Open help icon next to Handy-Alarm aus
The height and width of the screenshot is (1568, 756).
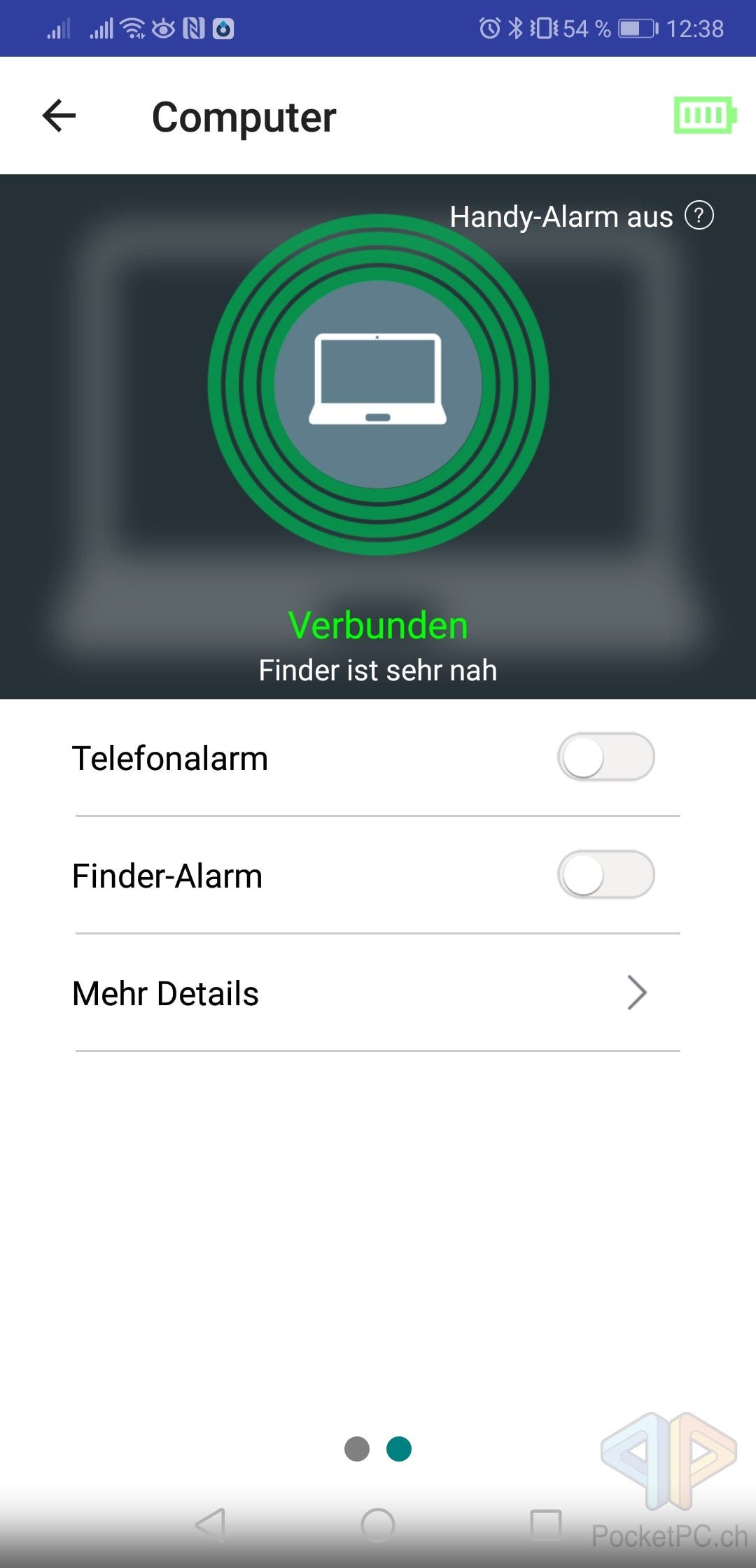(x=699, y=216)
